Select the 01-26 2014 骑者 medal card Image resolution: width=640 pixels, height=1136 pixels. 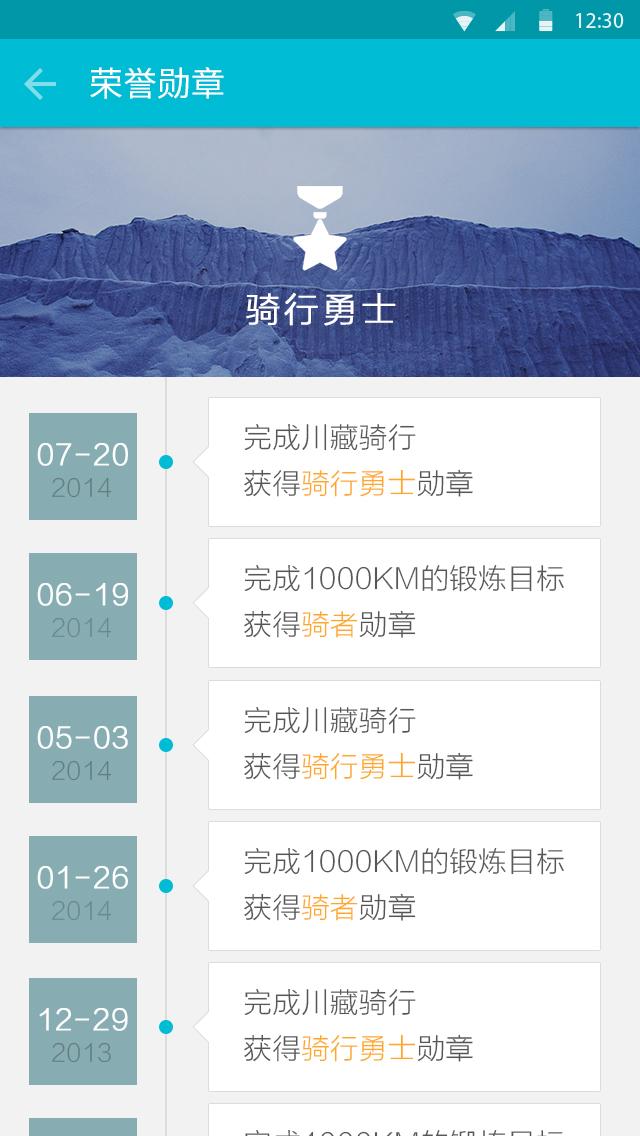coord(404,886)
